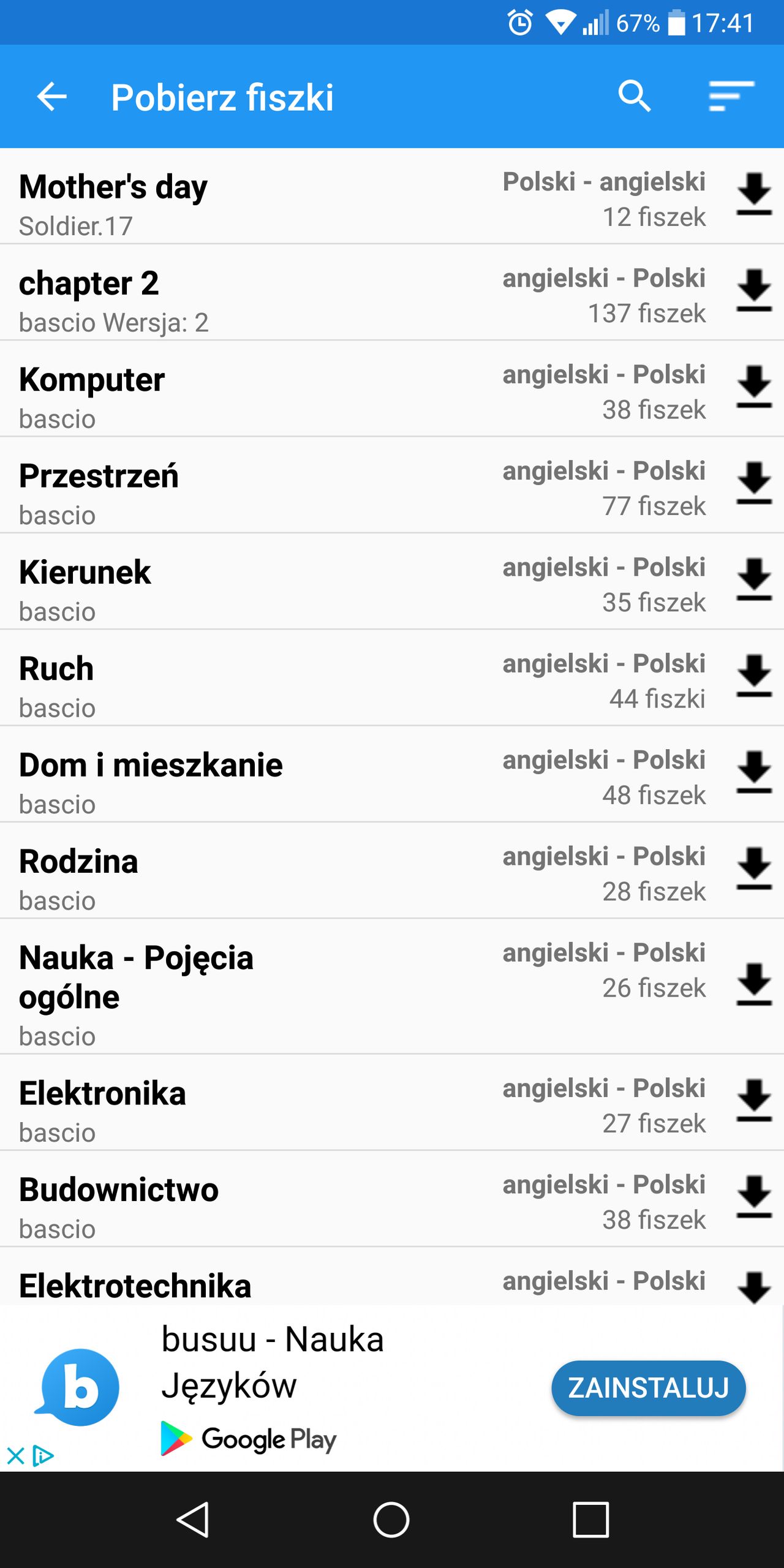Screen dimensions: 784x1568
Task: Download the Kierunek flashcards
Action: tap(752, 582)
